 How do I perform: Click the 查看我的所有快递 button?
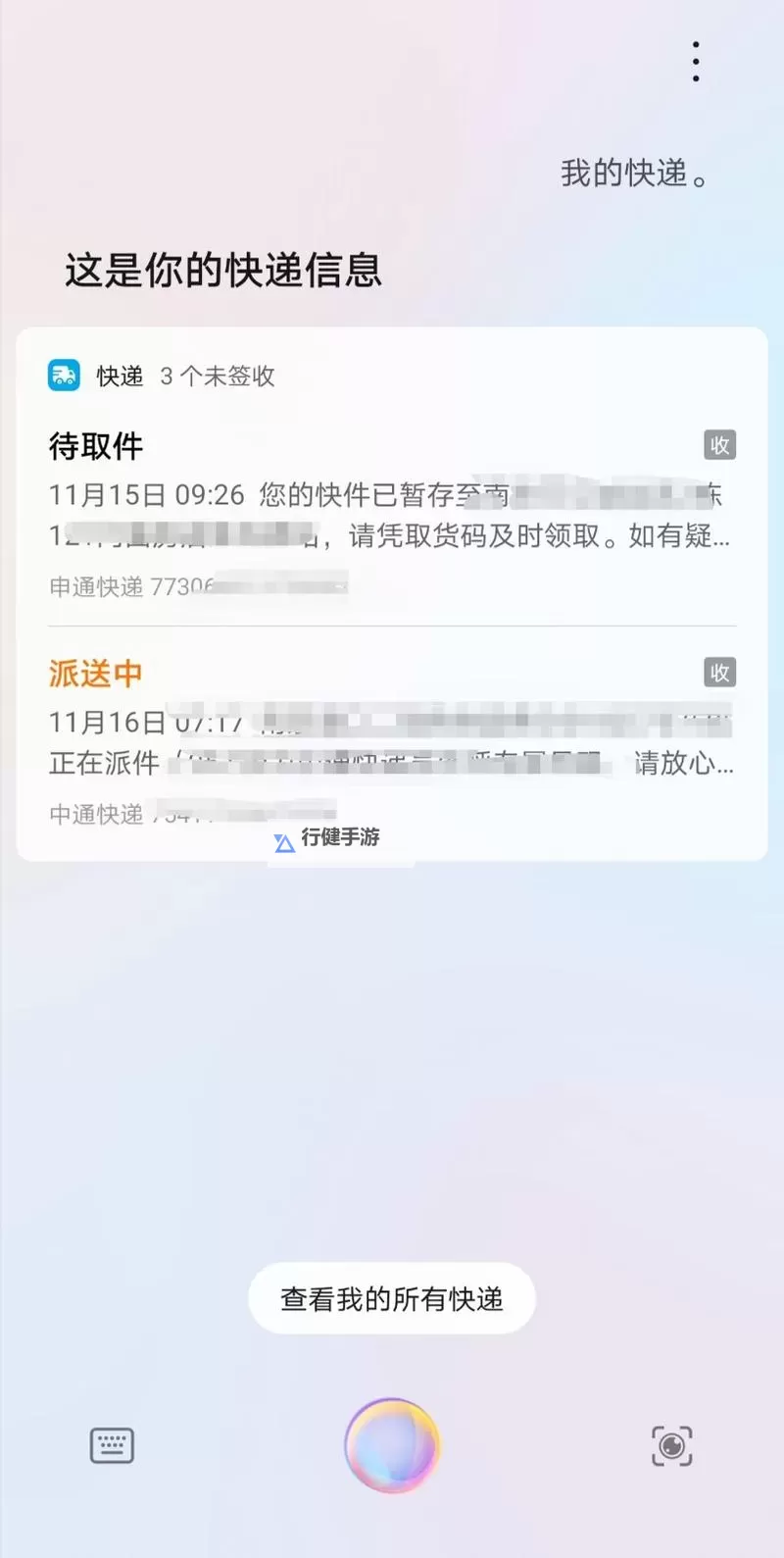coord(391,1298)
